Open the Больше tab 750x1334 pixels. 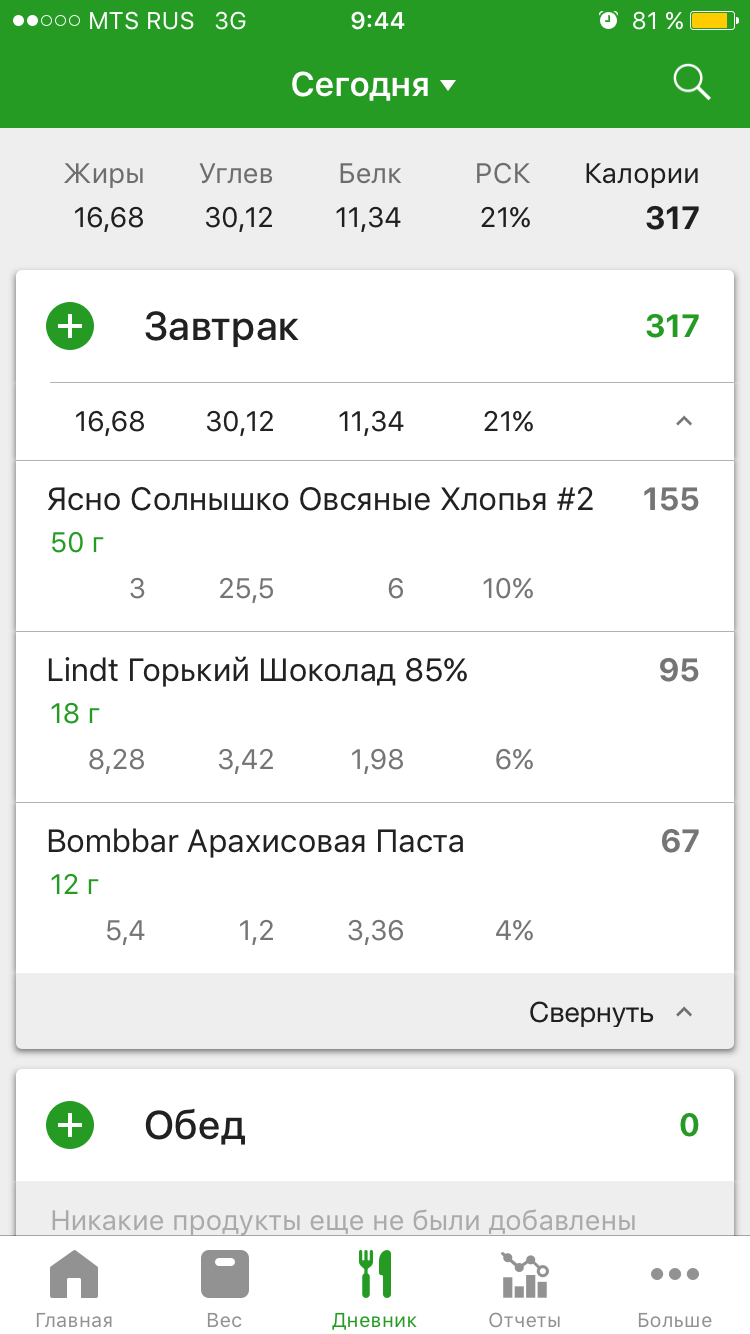point(674,1288)
